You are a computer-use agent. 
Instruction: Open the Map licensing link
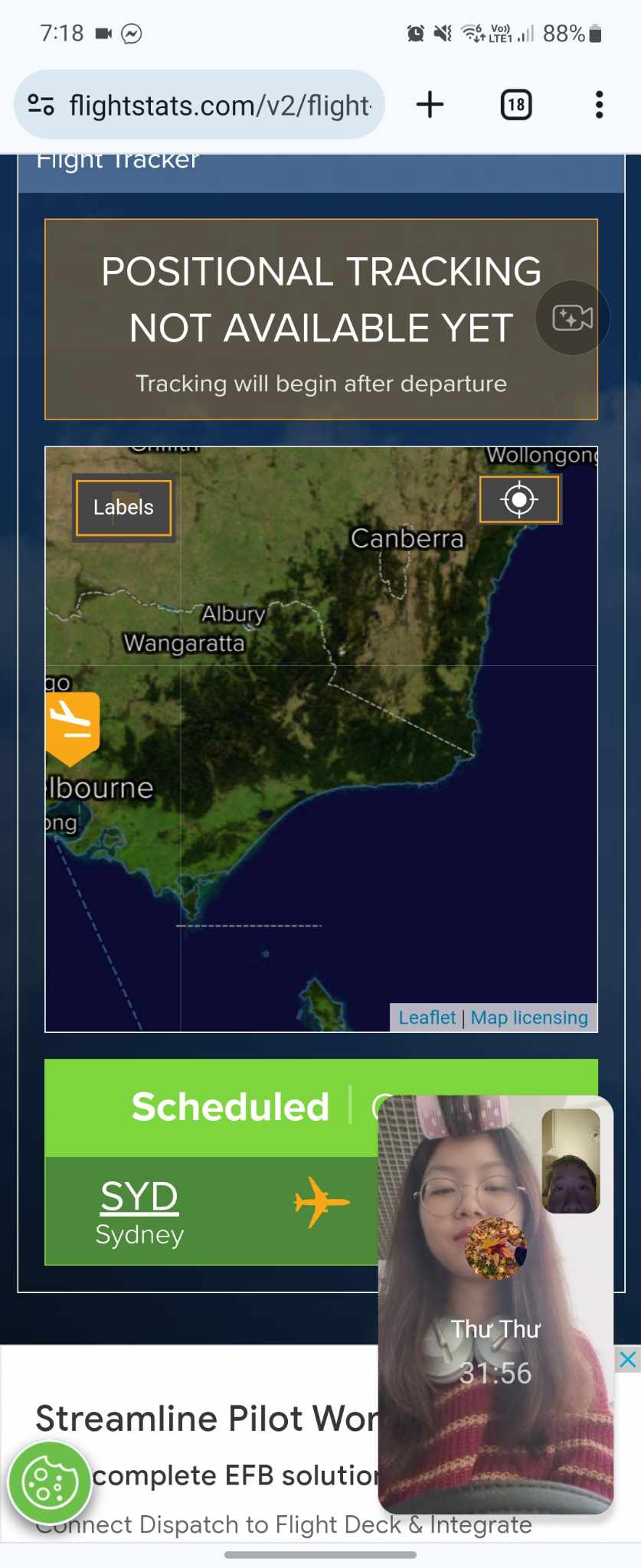529,1018
